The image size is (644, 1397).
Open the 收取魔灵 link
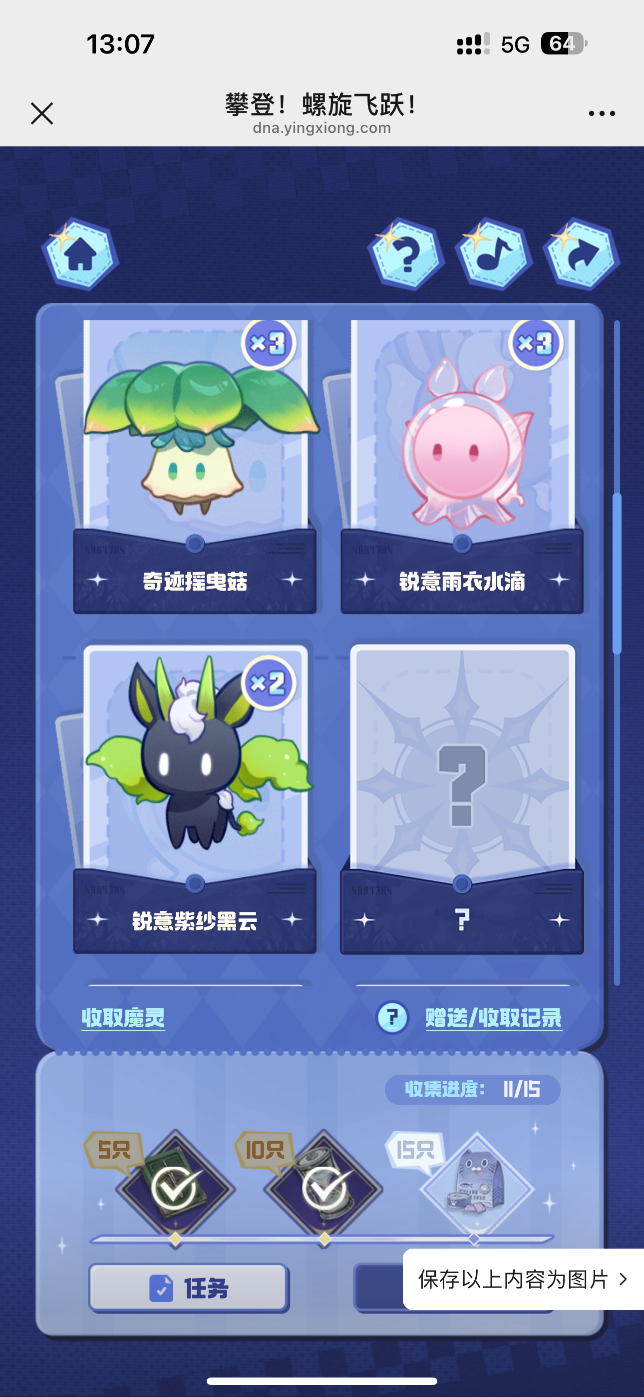123,1018
